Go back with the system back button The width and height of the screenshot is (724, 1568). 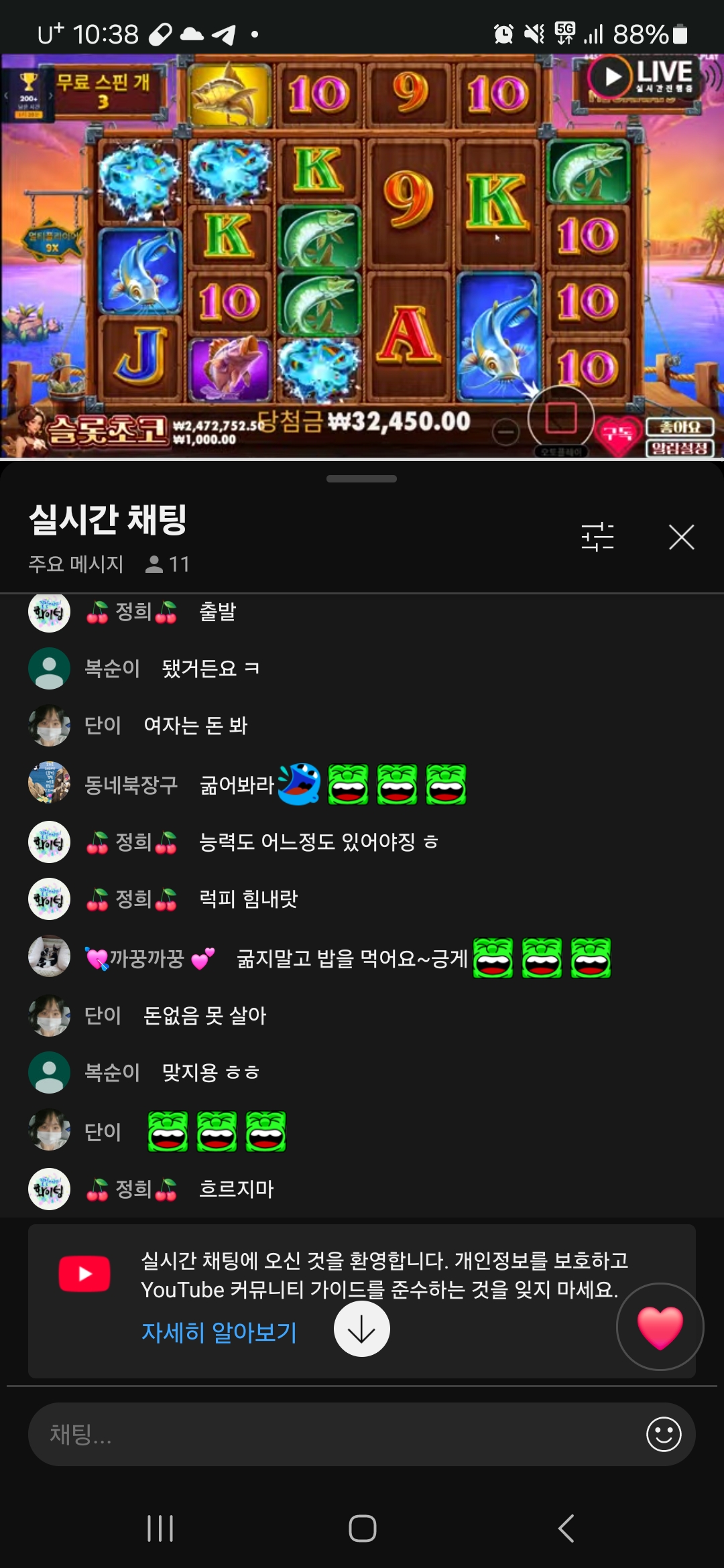coord(566,1528)
